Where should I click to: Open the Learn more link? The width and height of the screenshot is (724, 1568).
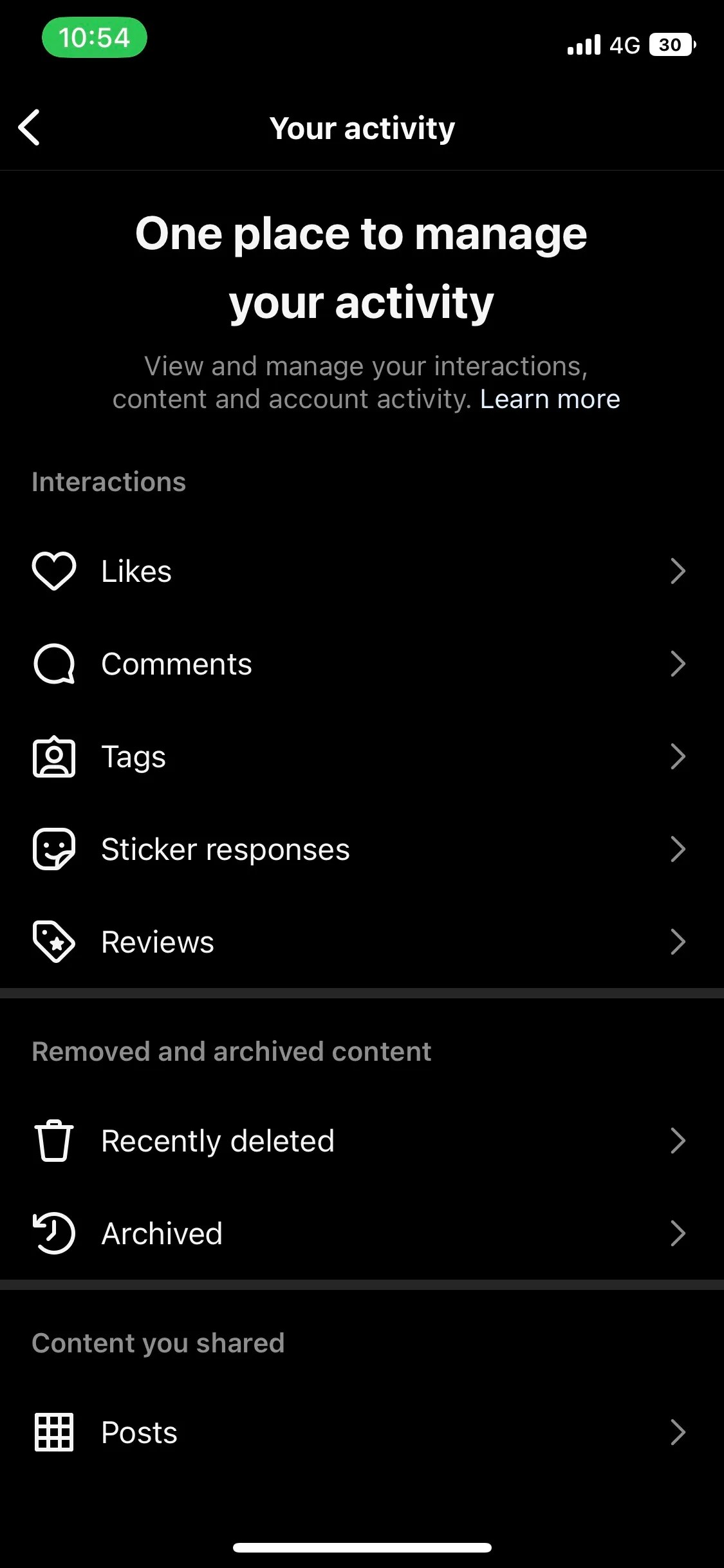pos(550,398)
